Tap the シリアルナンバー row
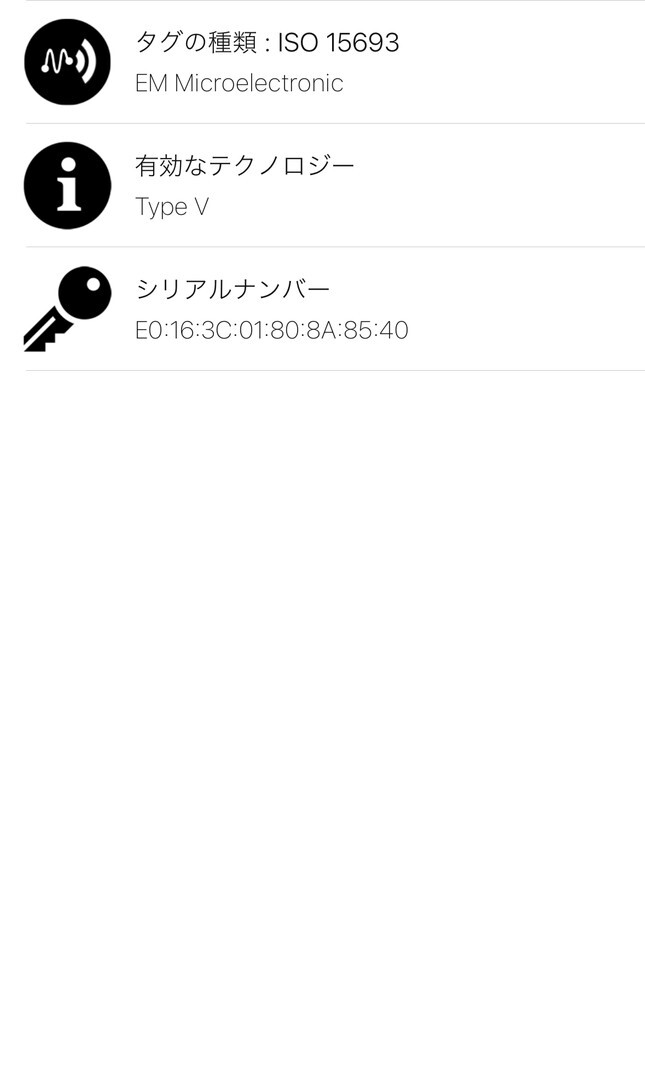645x1080 pixels. [322, 309]
